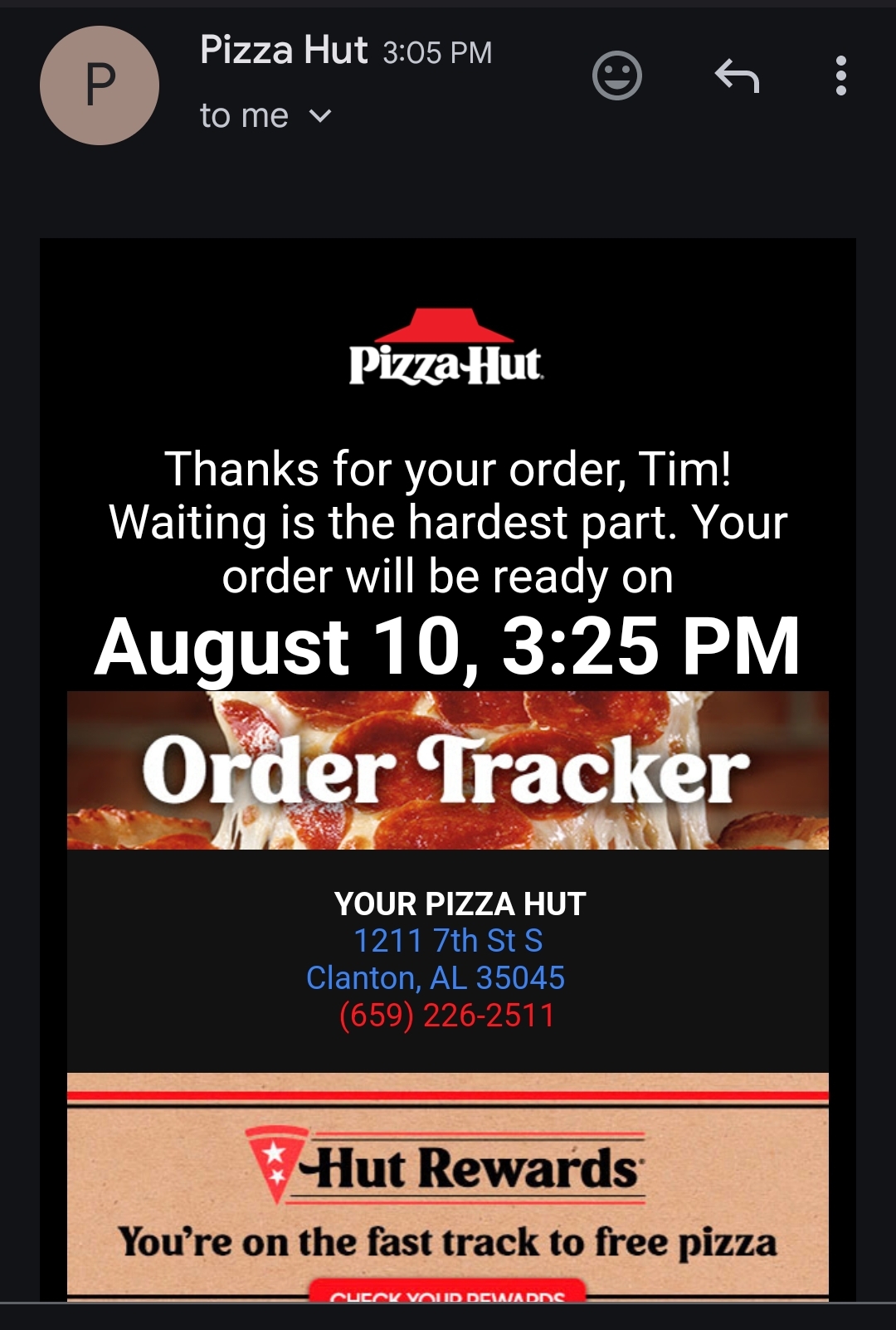Add an emoji reaction to this email
This screenshot has height=1330, width=896.
[x=616, y=76]
